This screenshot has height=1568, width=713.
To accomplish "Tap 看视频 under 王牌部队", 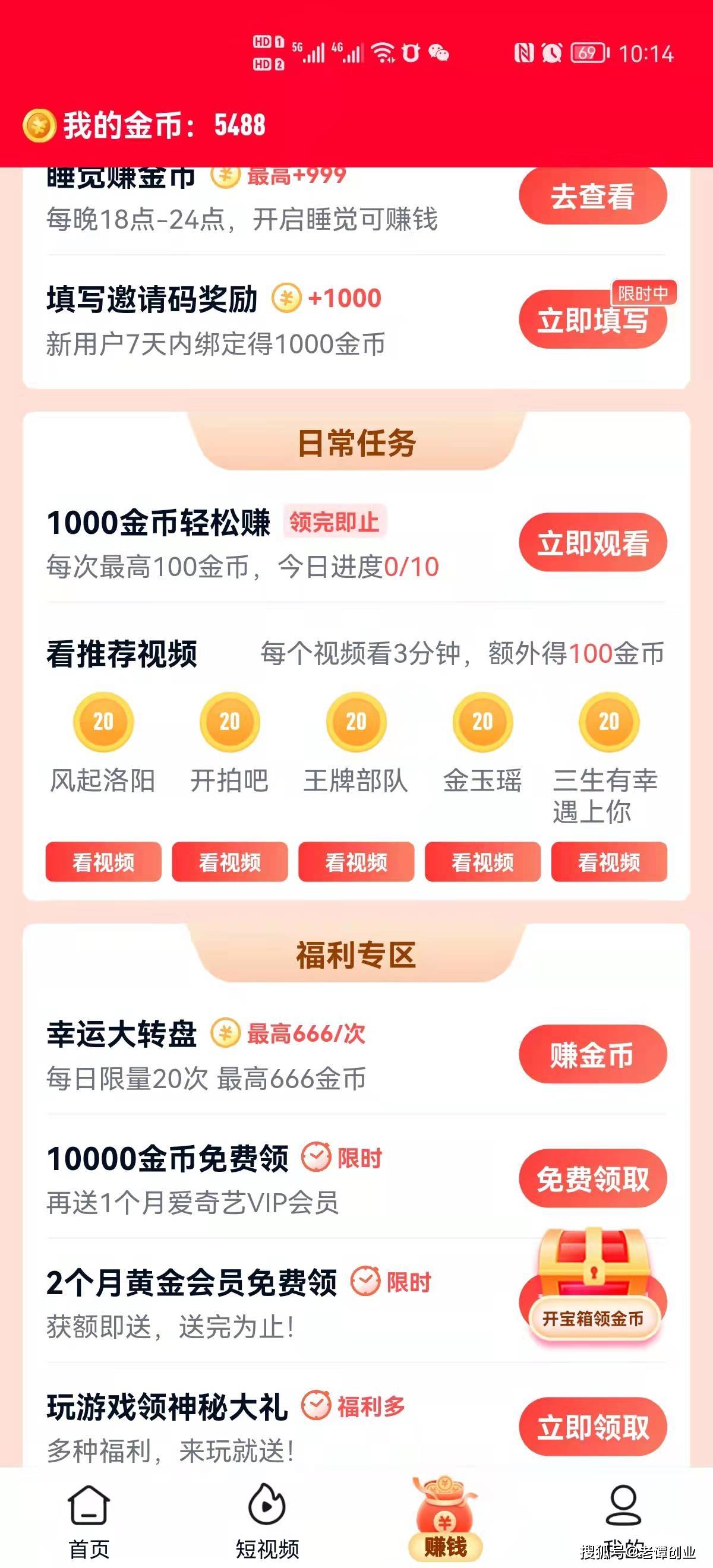I will [356, 862].
